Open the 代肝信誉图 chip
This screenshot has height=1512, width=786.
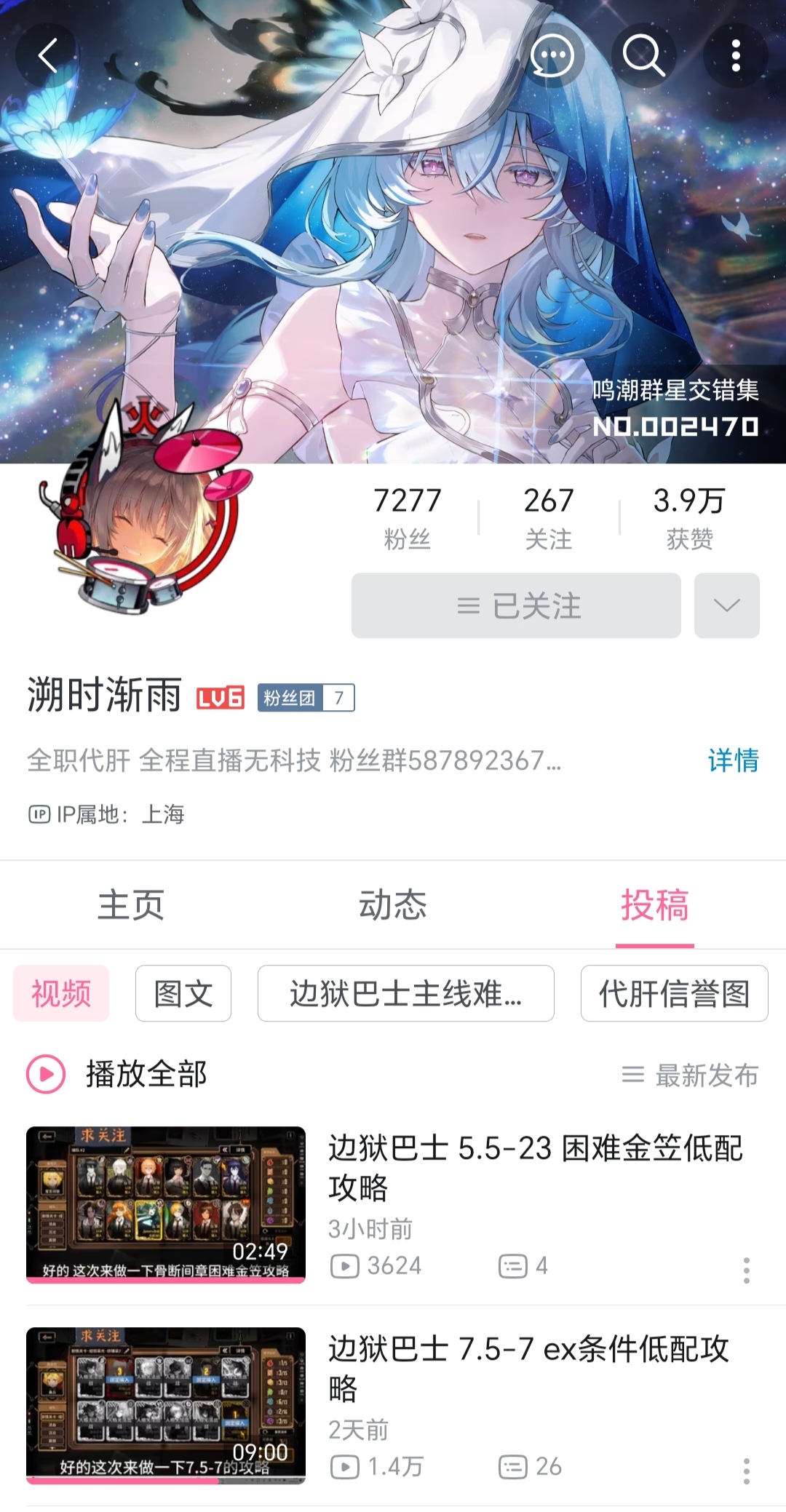674,993
